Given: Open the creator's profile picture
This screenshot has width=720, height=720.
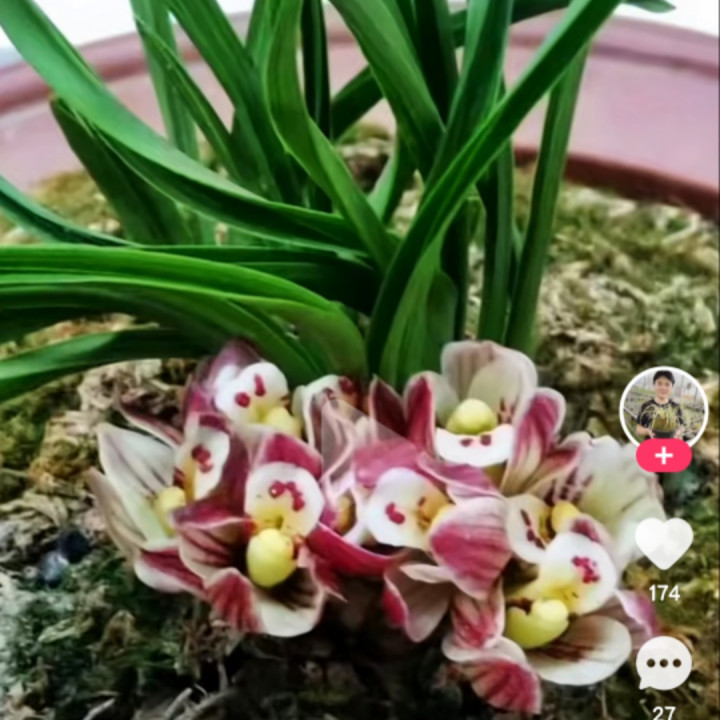Looking at the screenshot, I should tap(663, 406).
